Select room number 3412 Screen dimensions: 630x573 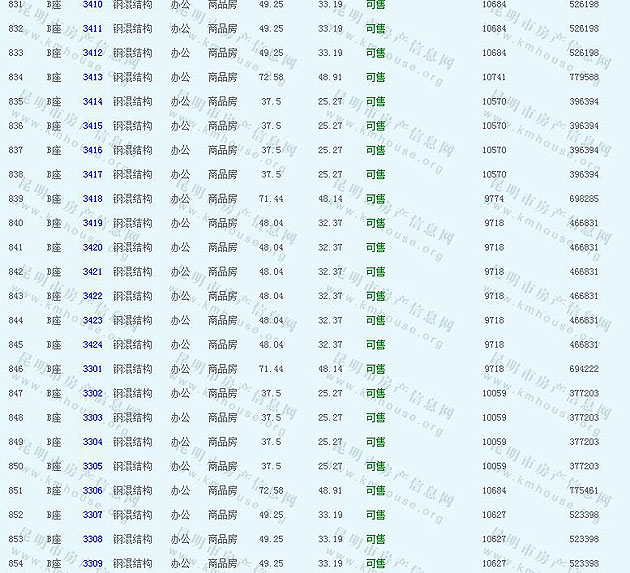tap(92, 53)
